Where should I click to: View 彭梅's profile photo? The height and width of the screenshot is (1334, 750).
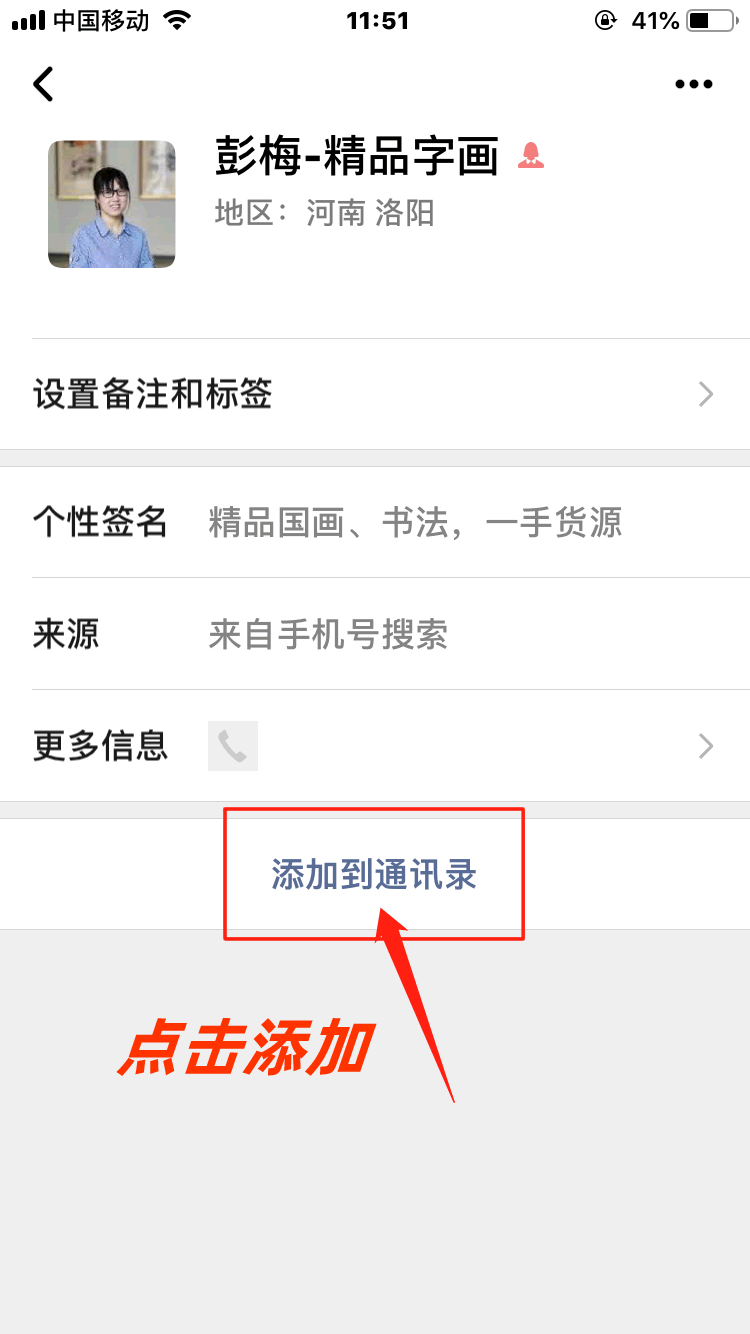click(x=112, y=204)
